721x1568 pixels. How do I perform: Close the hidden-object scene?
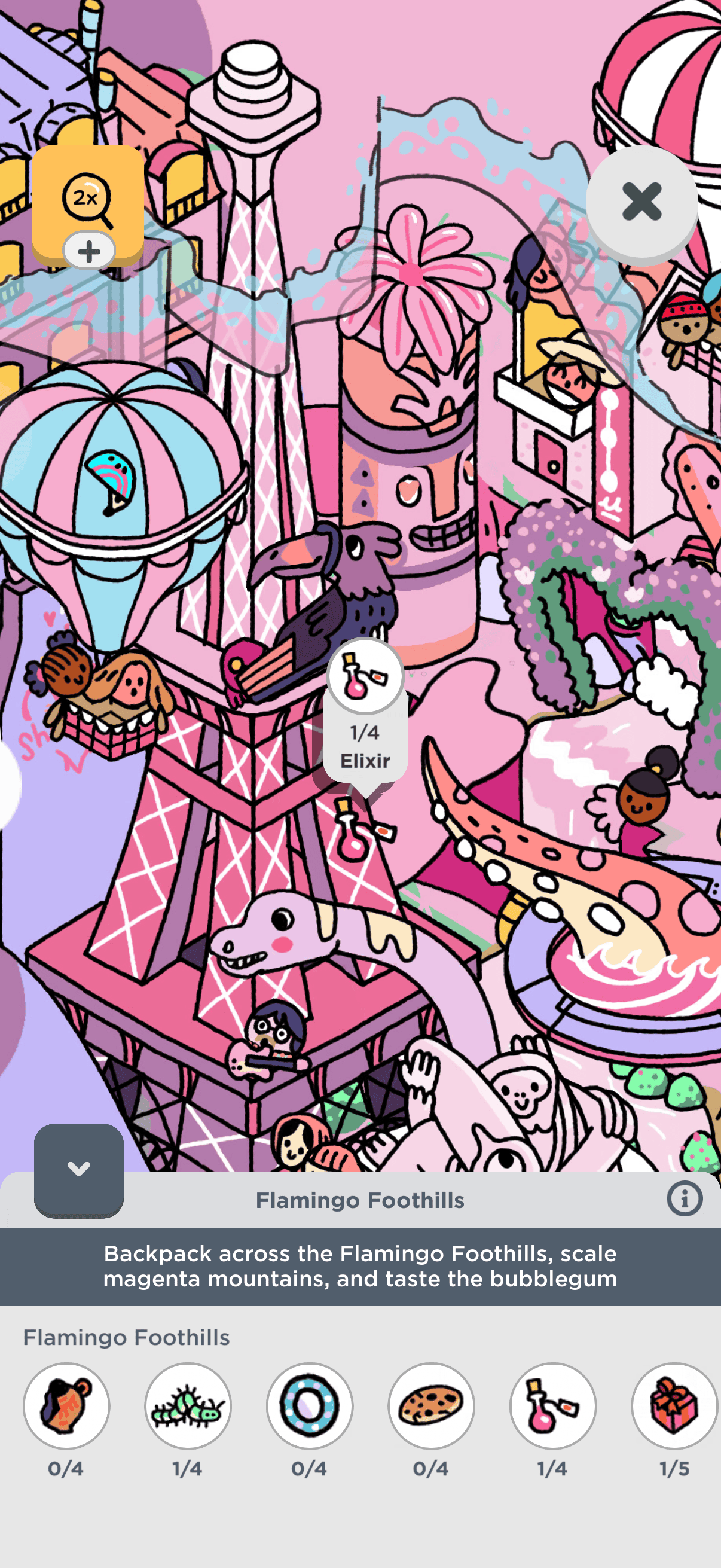641,202
